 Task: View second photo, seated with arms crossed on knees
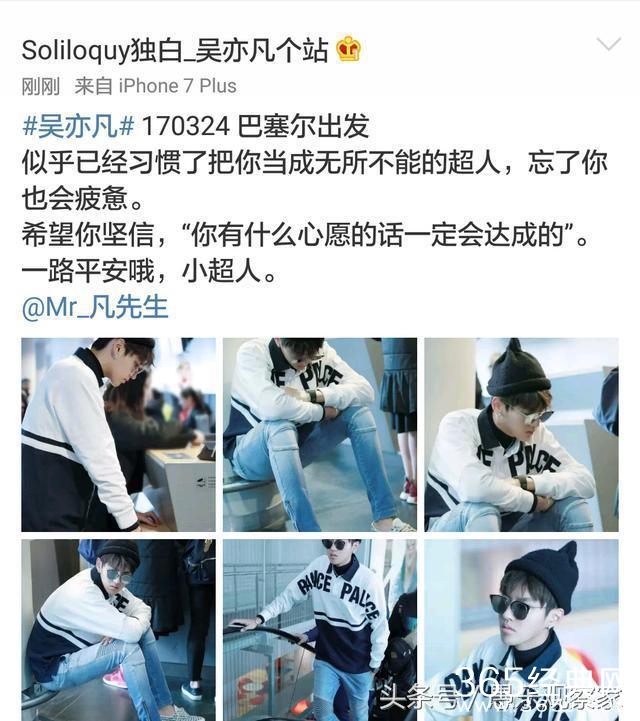[x=320, y=434]
